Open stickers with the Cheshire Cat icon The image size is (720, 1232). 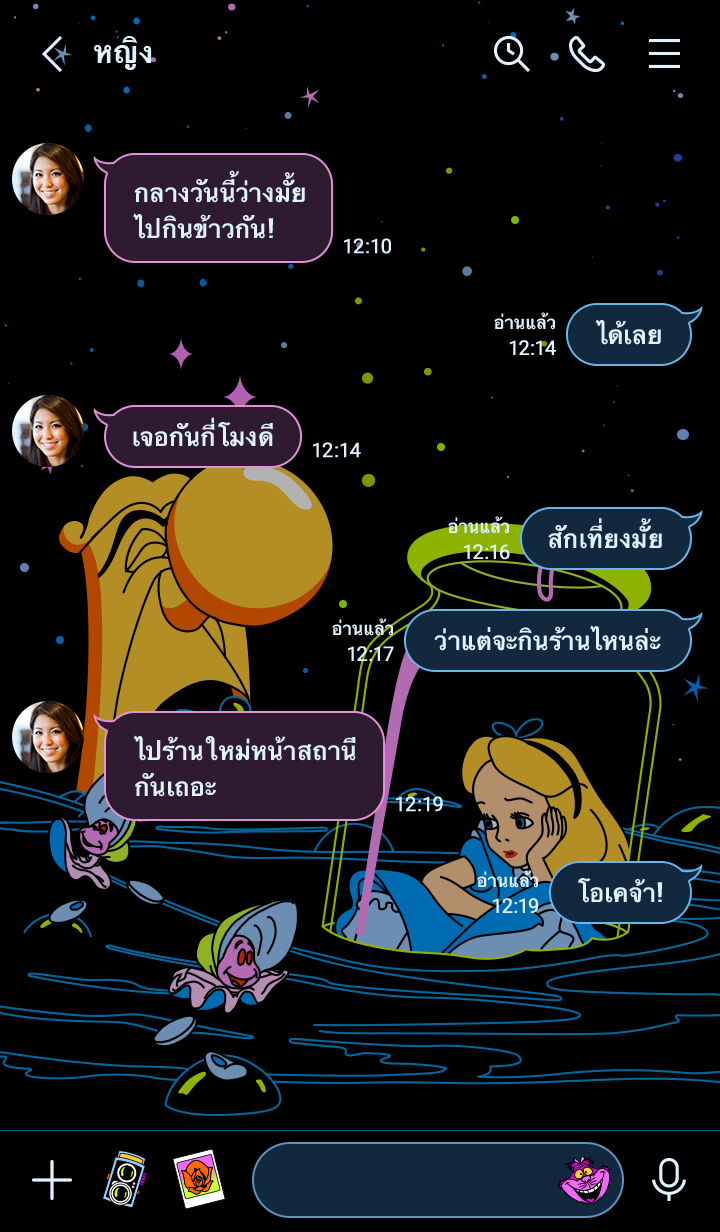[584, 1180]
